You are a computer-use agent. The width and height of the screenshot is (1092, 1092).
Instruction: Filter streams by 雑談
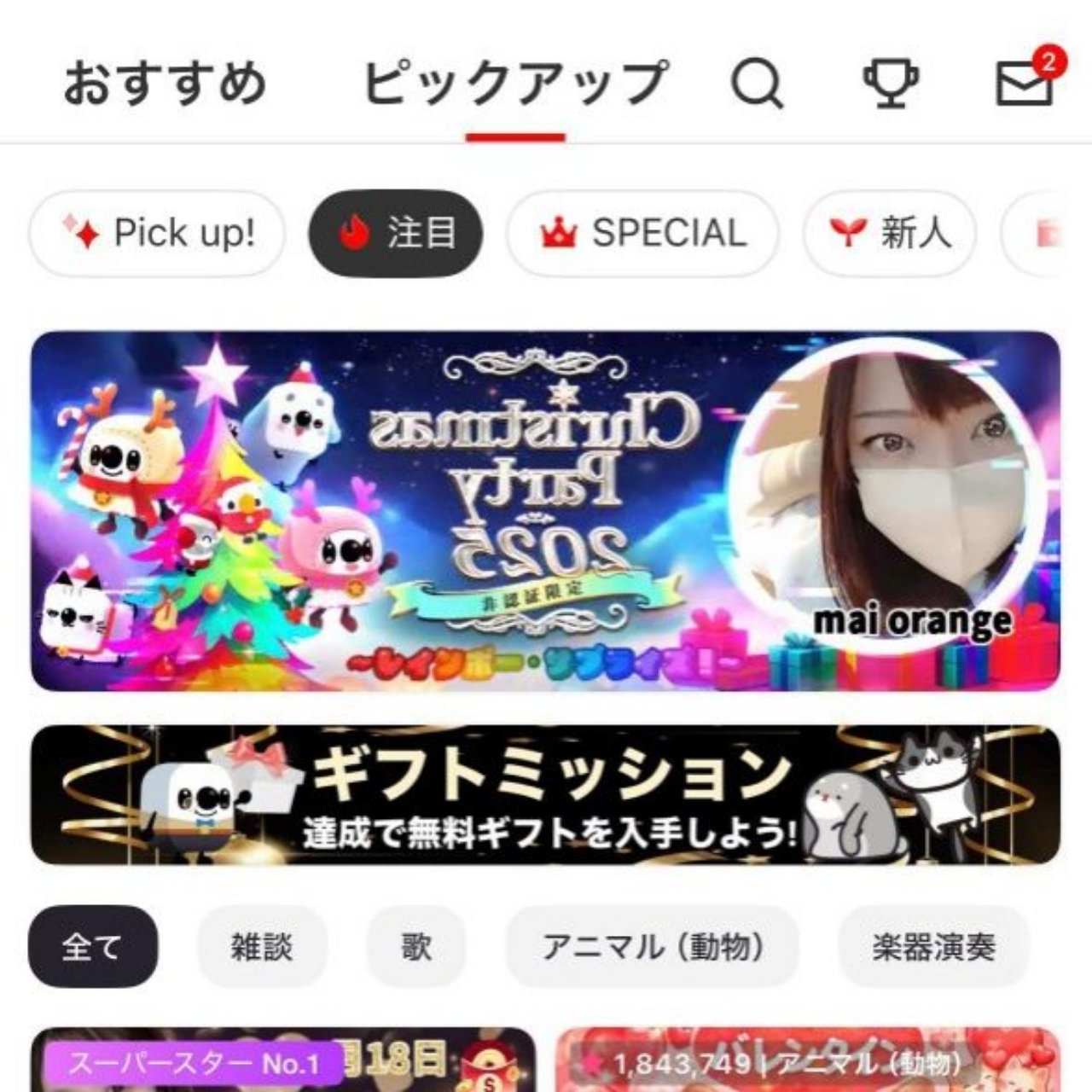(262, 946)
